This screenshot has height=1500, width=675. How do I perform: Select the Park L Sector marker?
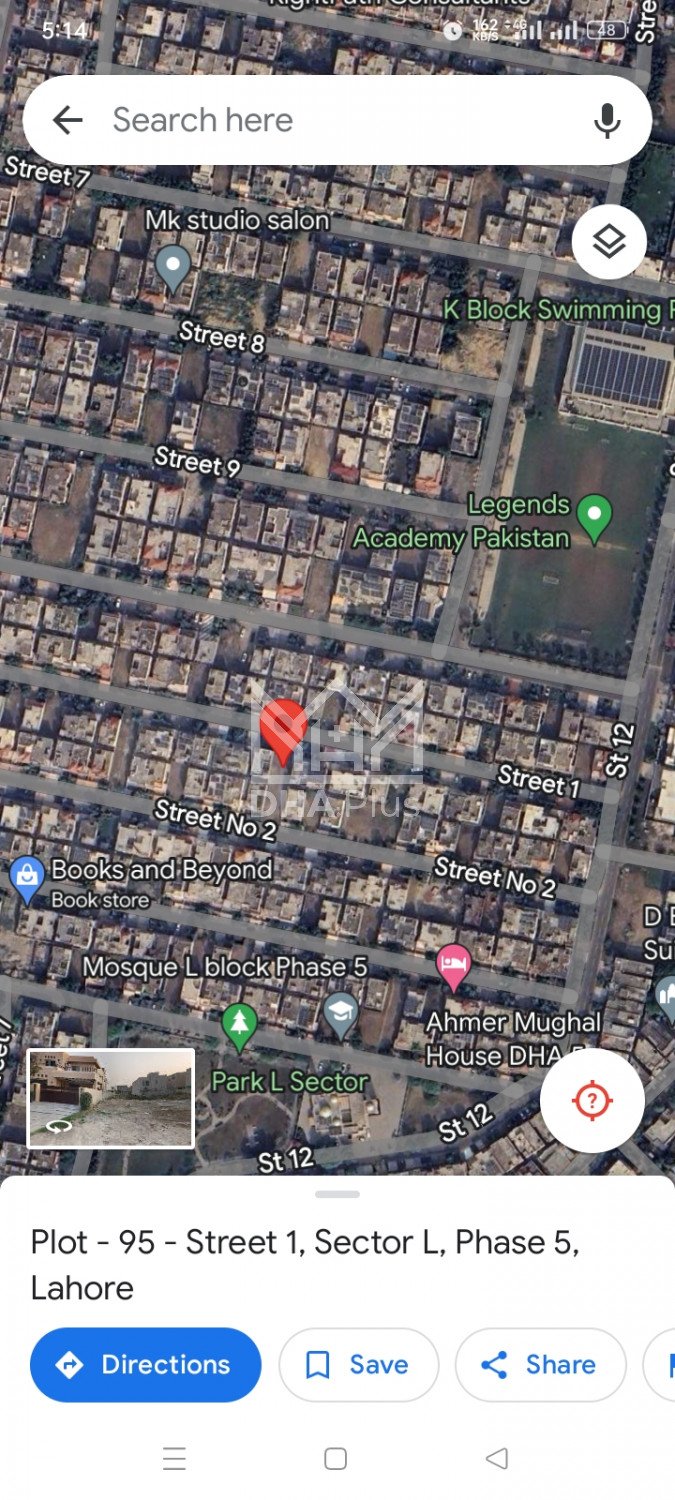coord(239,1026)
